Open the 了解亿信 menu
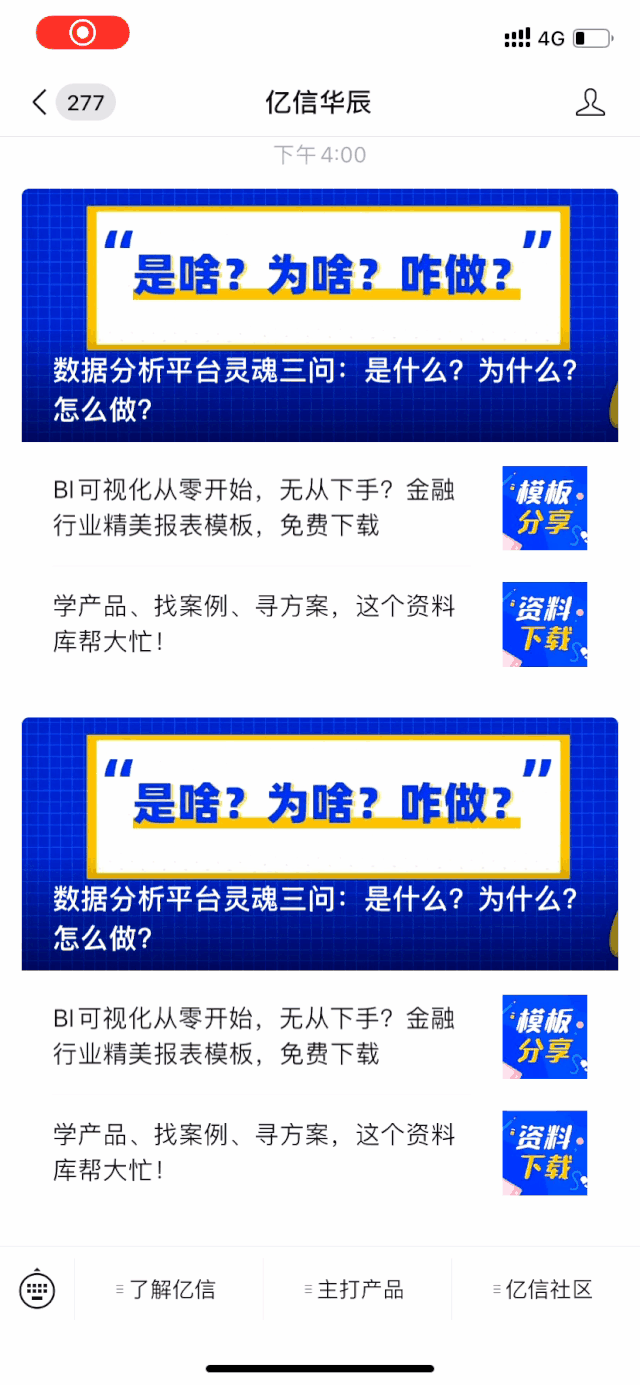The height and width of the screenshot is (1385, 640). point(168,1289)
